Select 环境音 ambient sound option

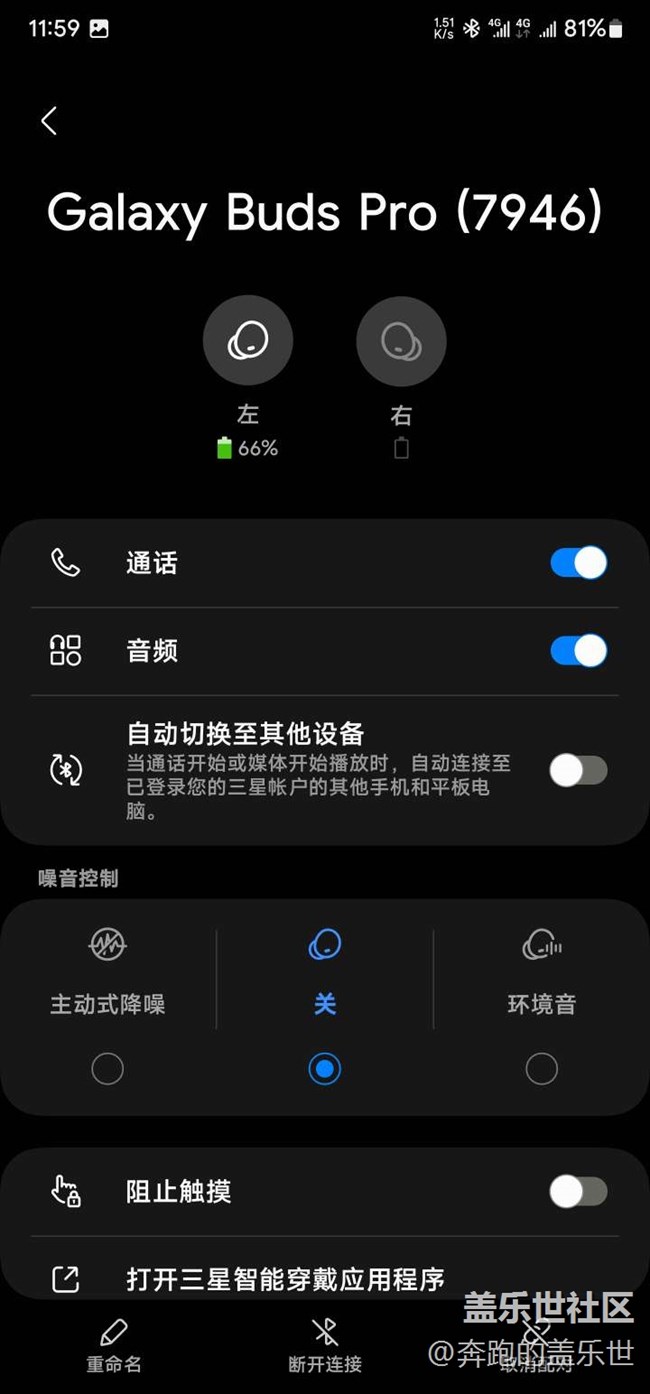(542, 1006)
